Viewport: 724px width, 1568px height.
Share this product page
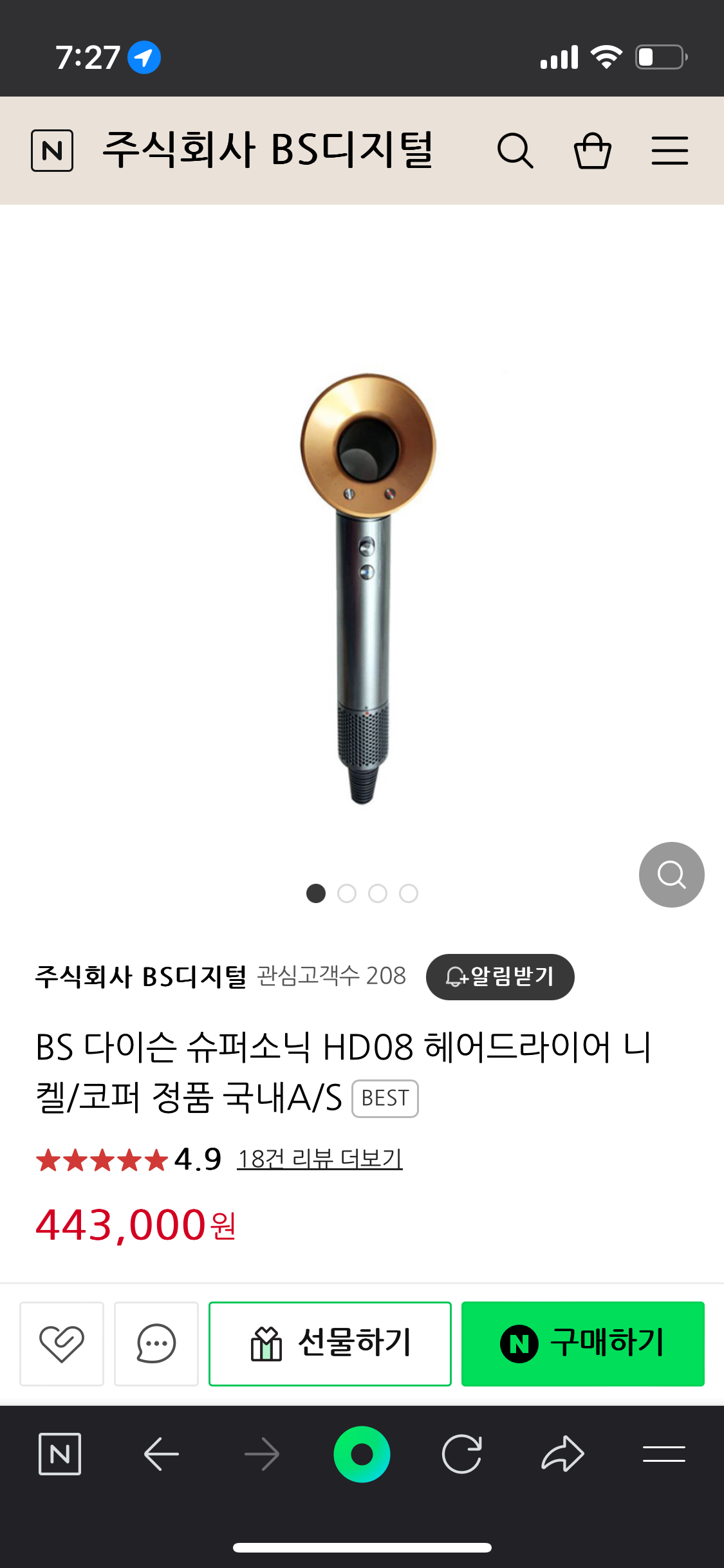(x=562, y=1454)
